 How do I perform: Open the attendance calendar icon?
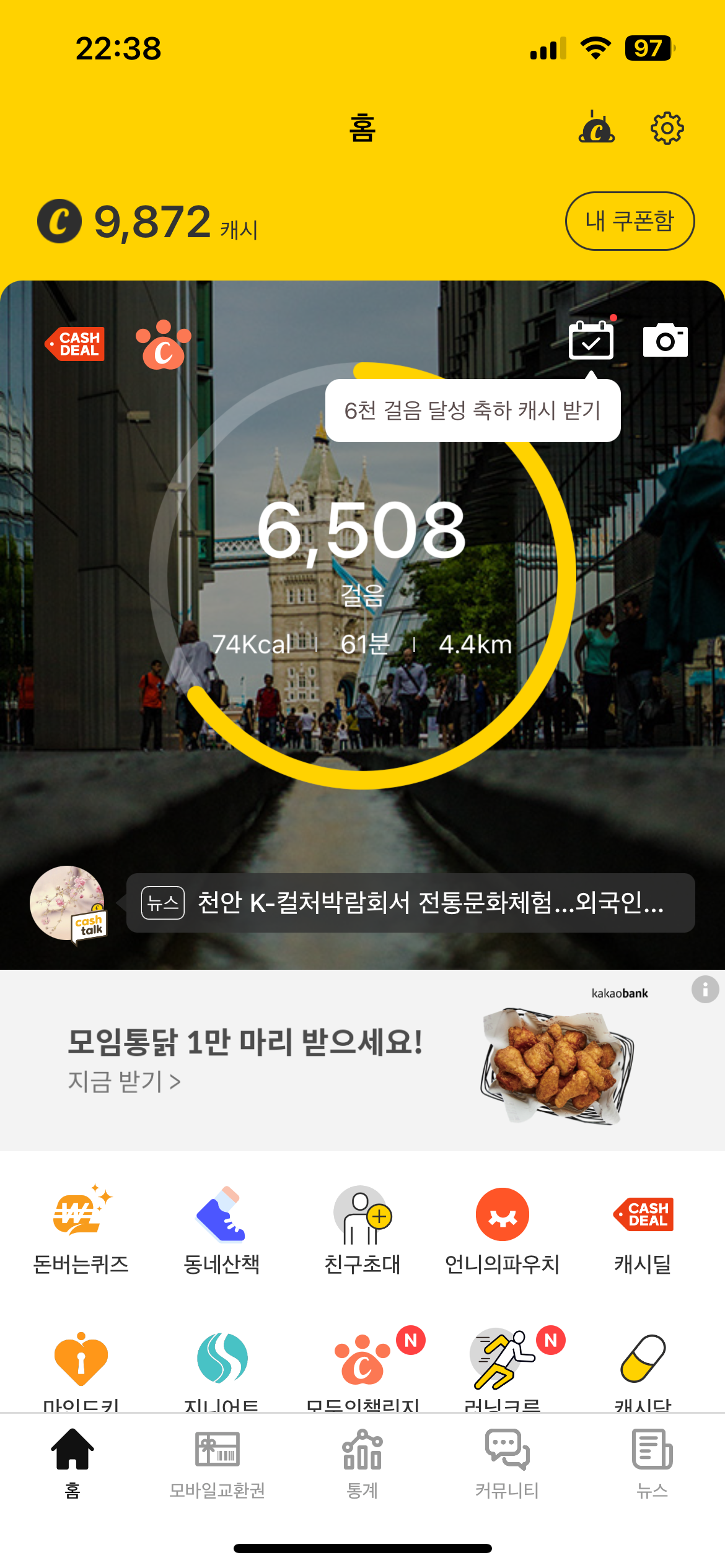point(591,340)
